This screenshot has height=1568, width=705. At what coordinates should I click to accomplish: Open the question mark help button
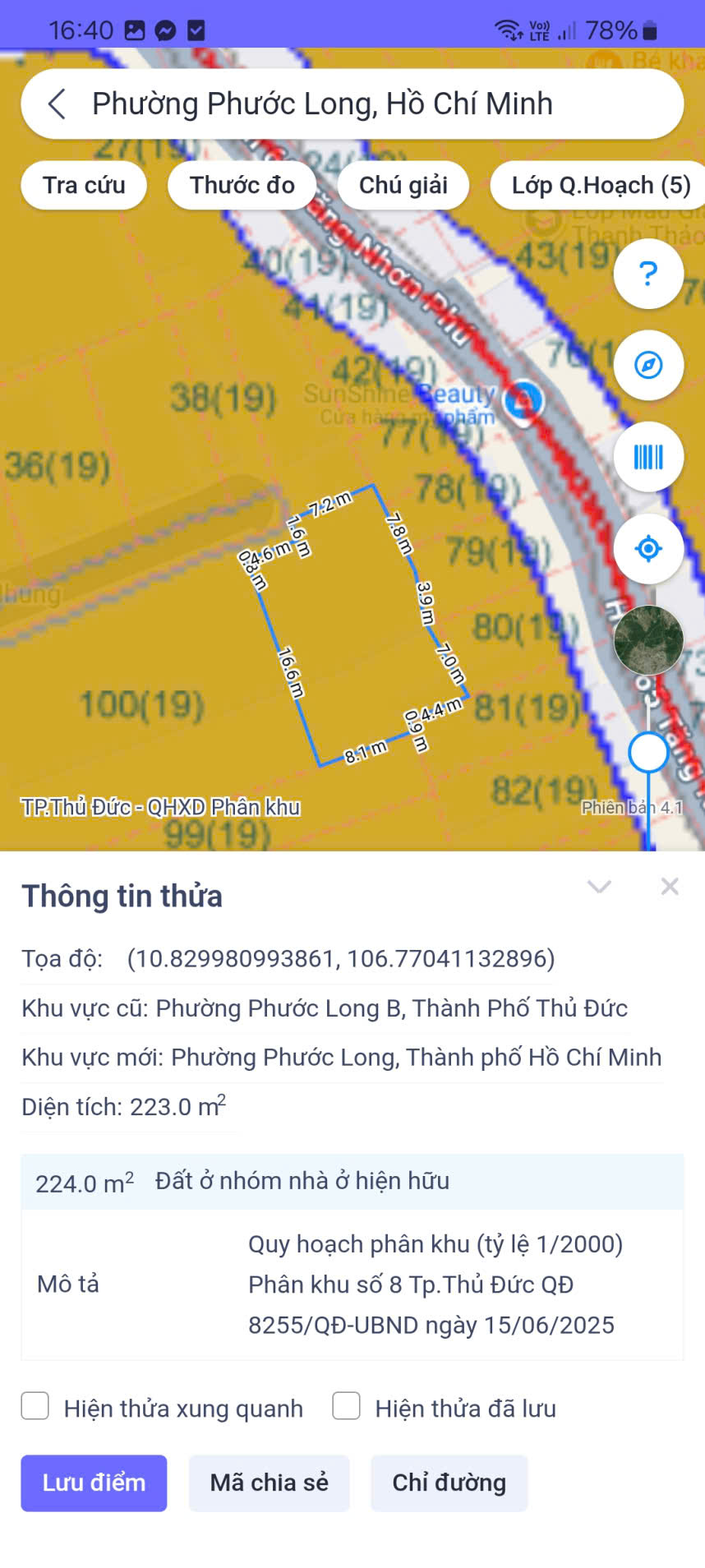click(648, 274)
